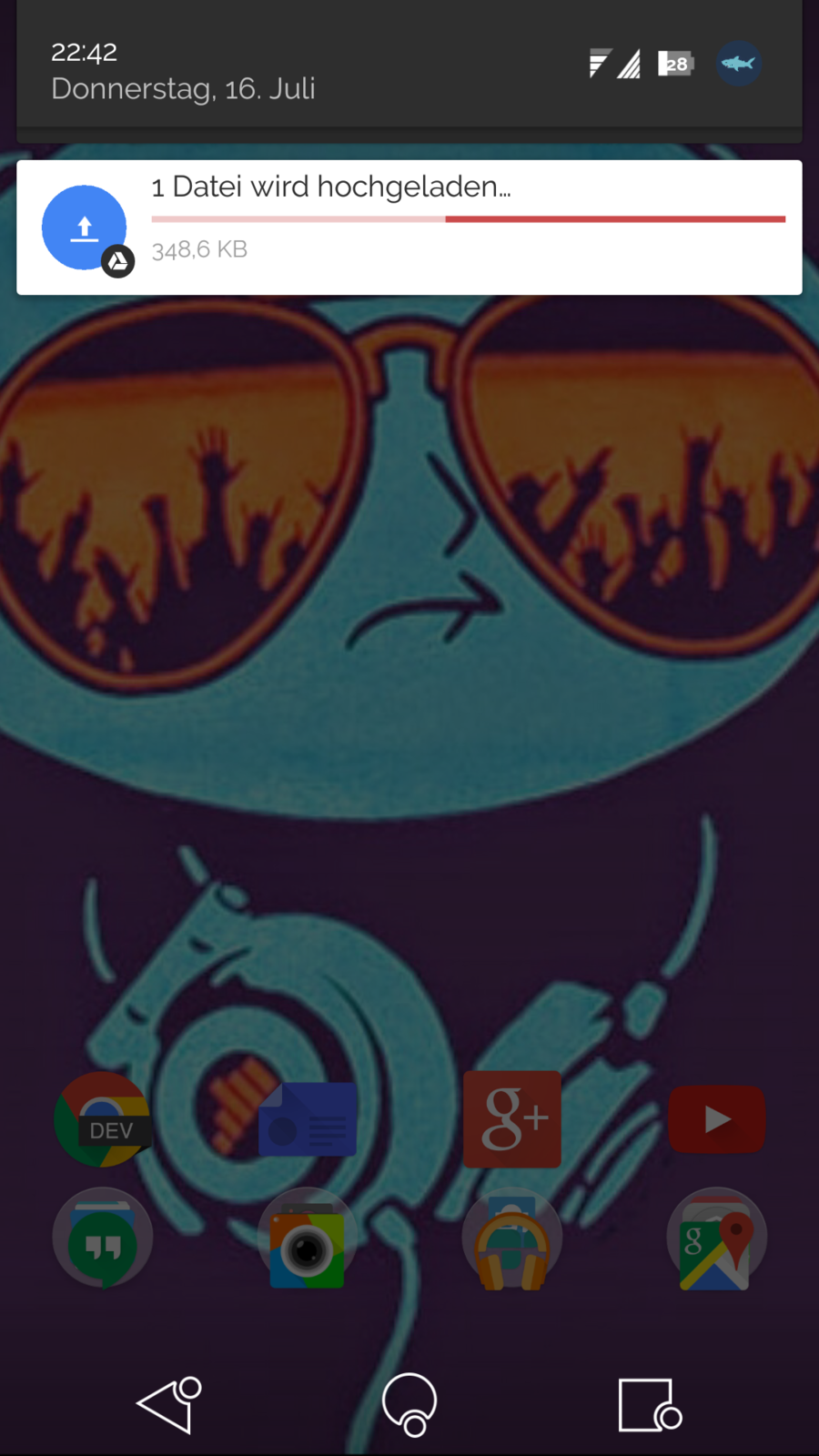Launch YouTube app
The height and width of the screenshot is (1456, 819).
click(717, 1119)
